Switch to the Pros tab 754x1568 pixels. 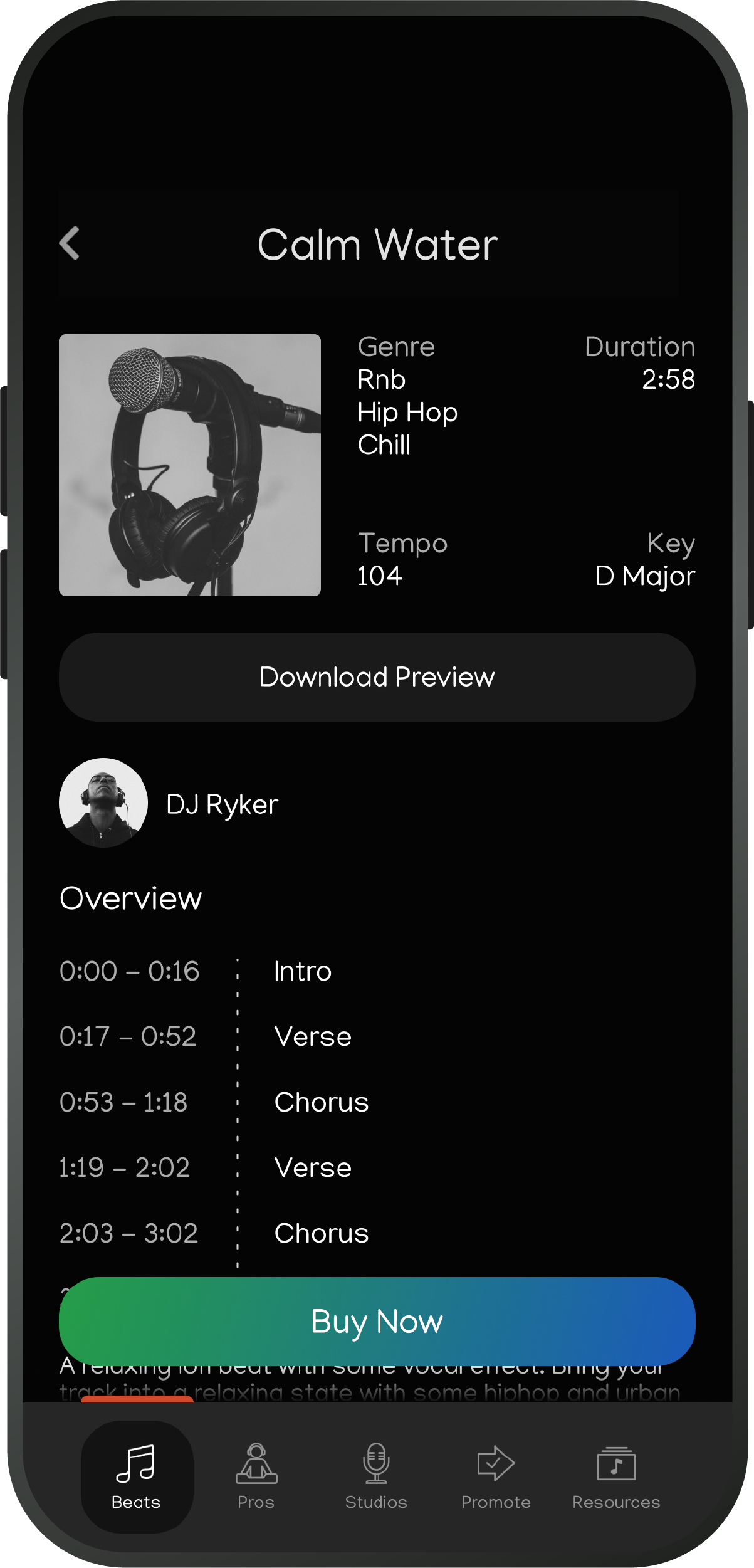coord(256,1477)
